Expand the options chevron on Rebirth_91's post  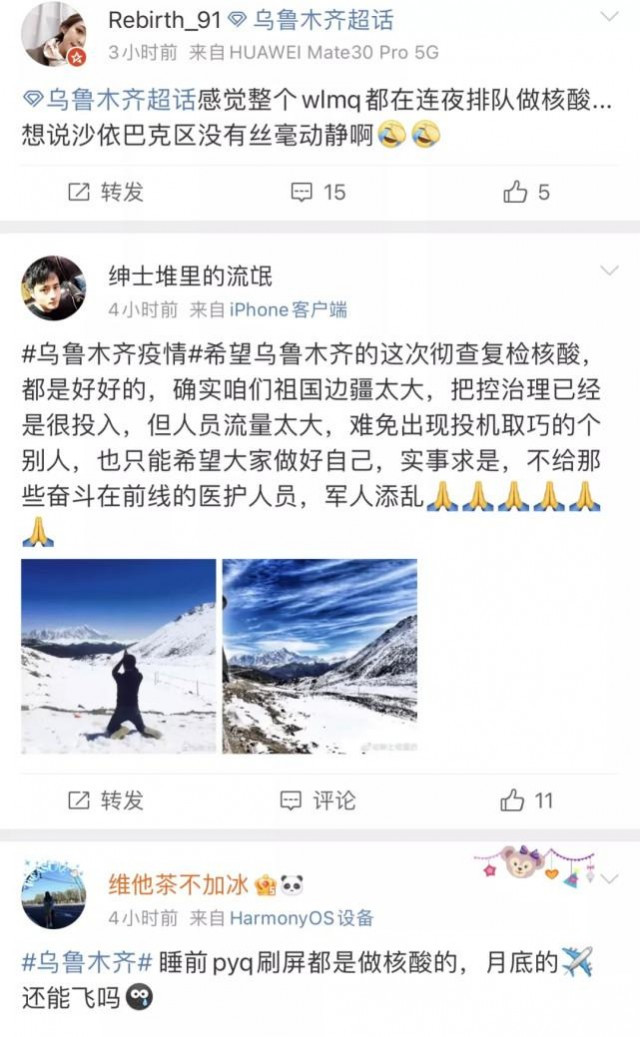pyautogui.click(x=609, y=16)
